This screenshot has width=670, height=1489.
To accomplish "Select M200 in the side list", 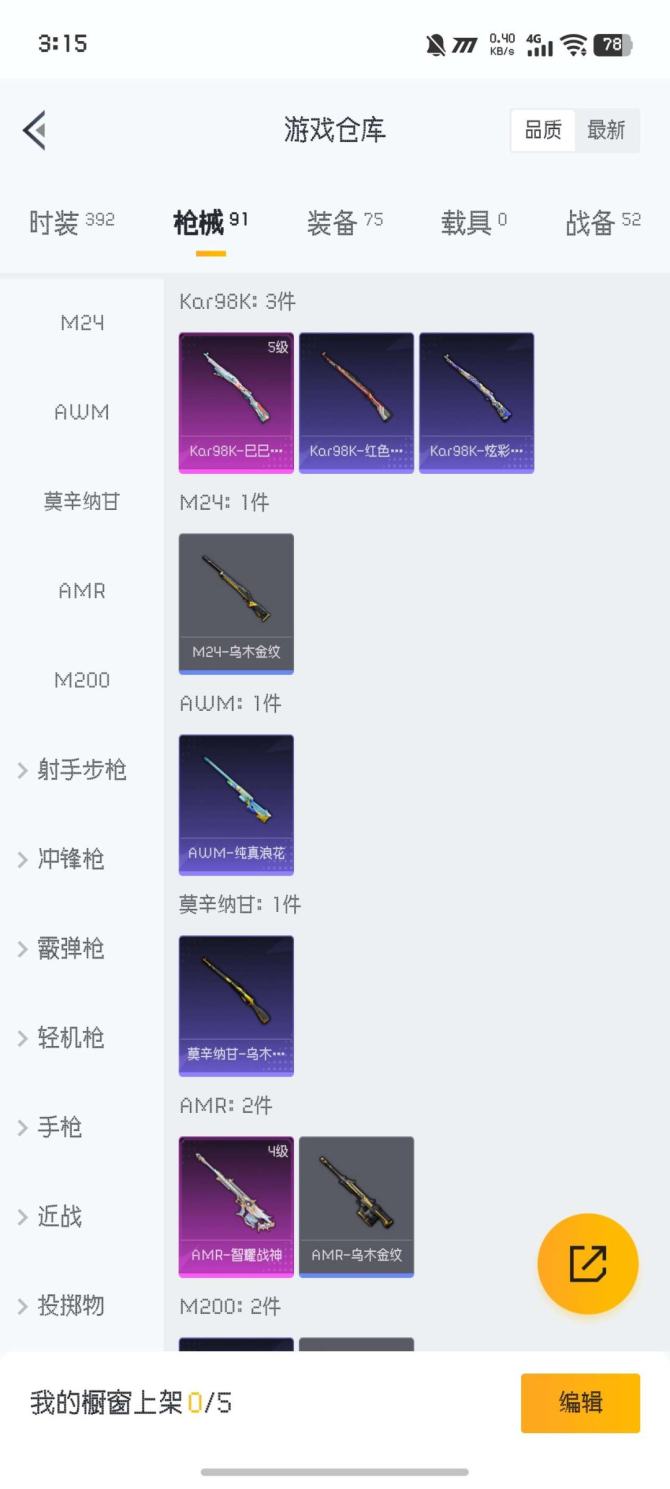I will click(x=82, y=680).
